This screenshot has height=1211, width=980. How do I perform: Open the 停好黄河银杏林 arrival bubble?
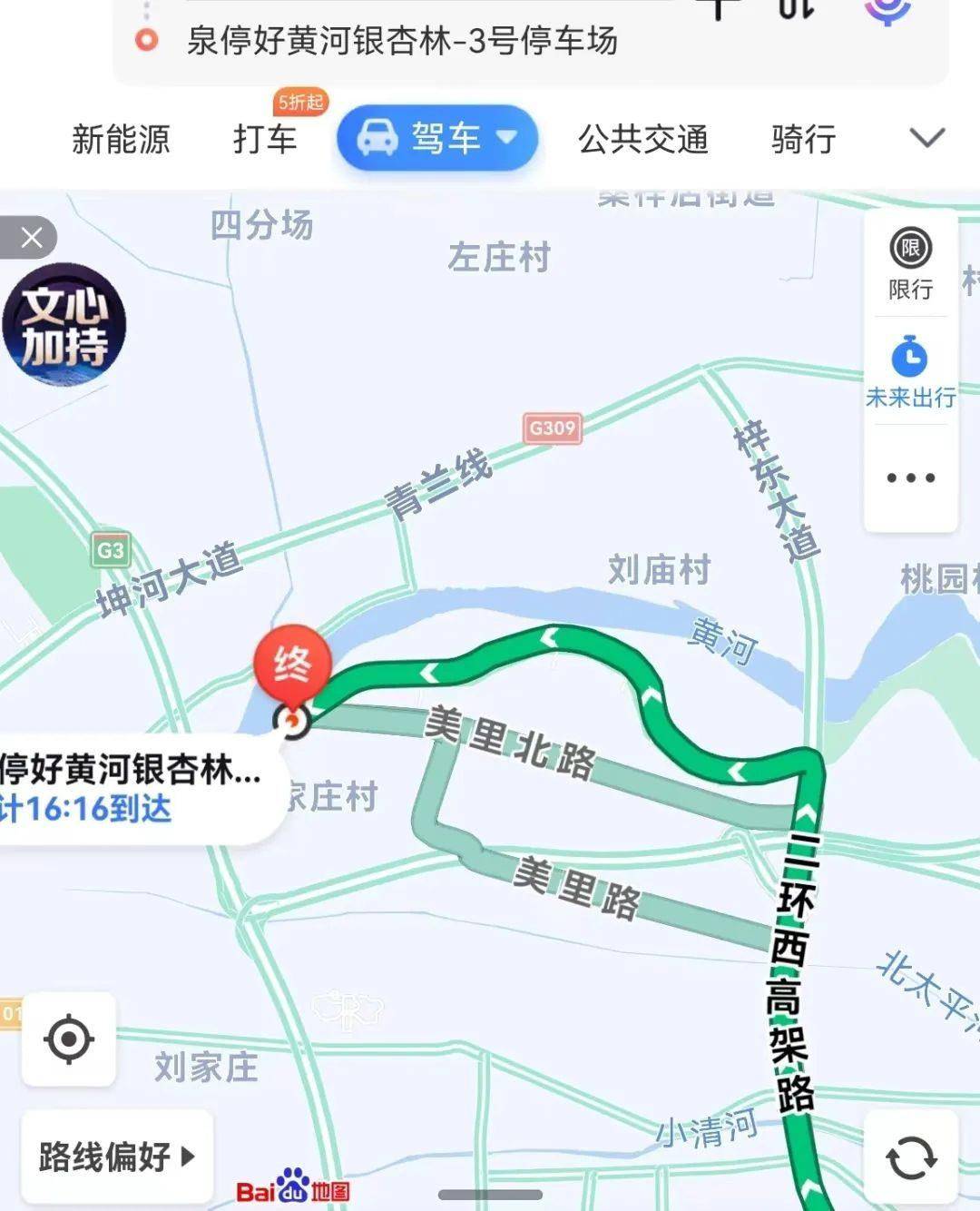point(132,788)
